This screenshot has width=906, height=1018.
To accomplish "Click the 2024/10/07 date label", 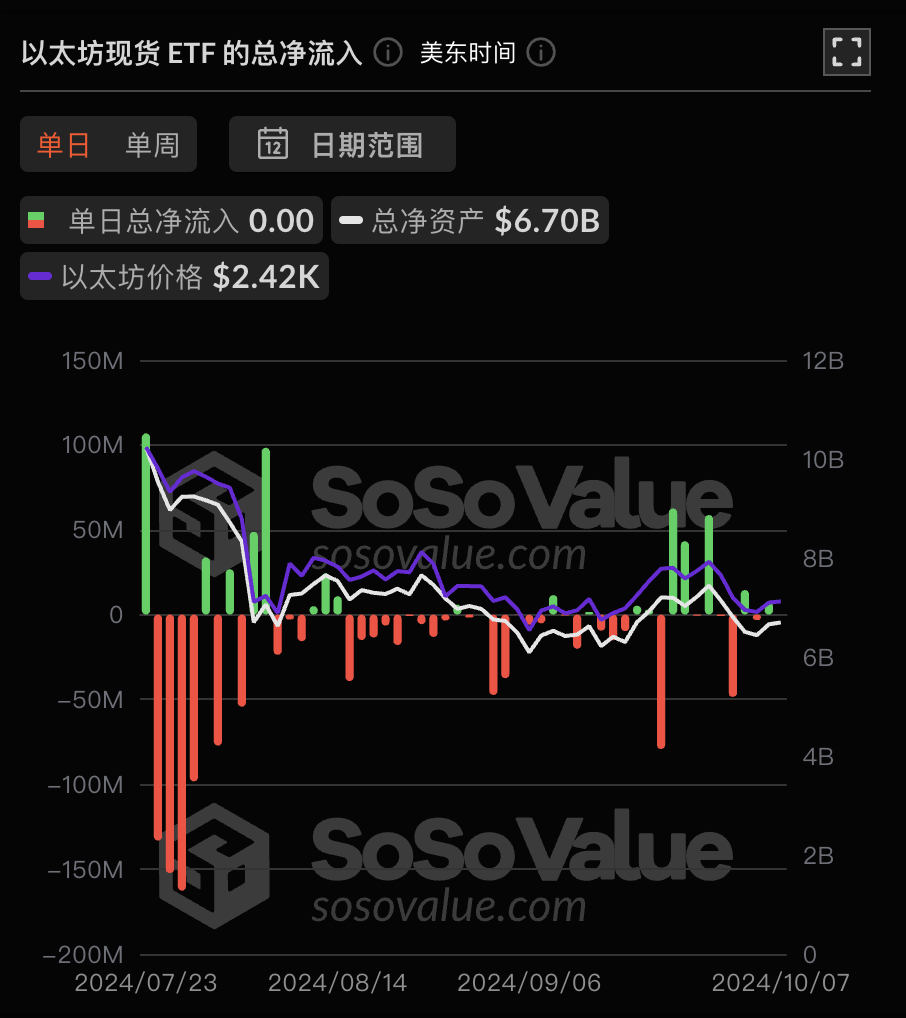I will coord(780,982).
